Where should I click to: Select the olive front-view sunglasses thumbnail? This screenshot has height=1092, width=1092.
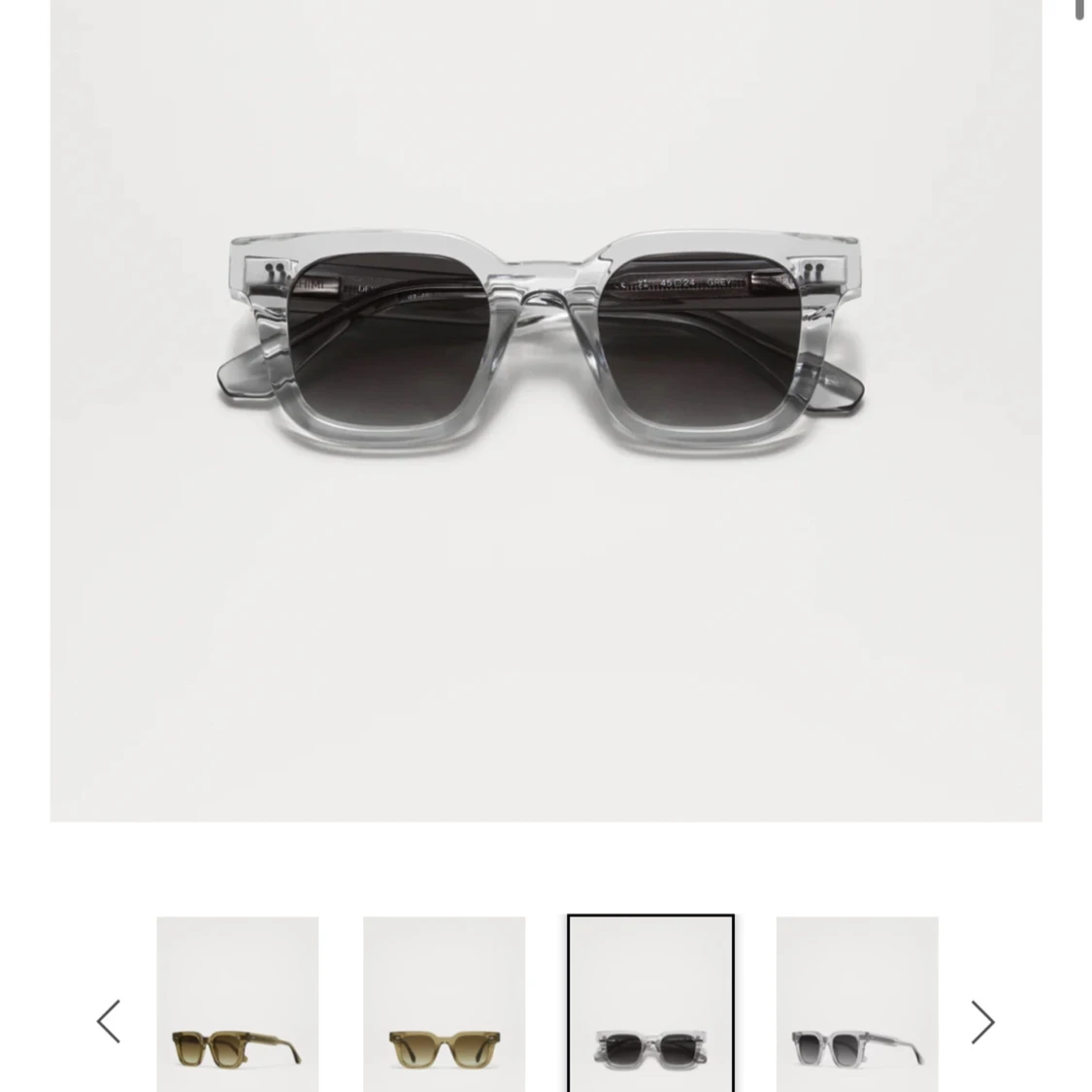(444, 1006)
